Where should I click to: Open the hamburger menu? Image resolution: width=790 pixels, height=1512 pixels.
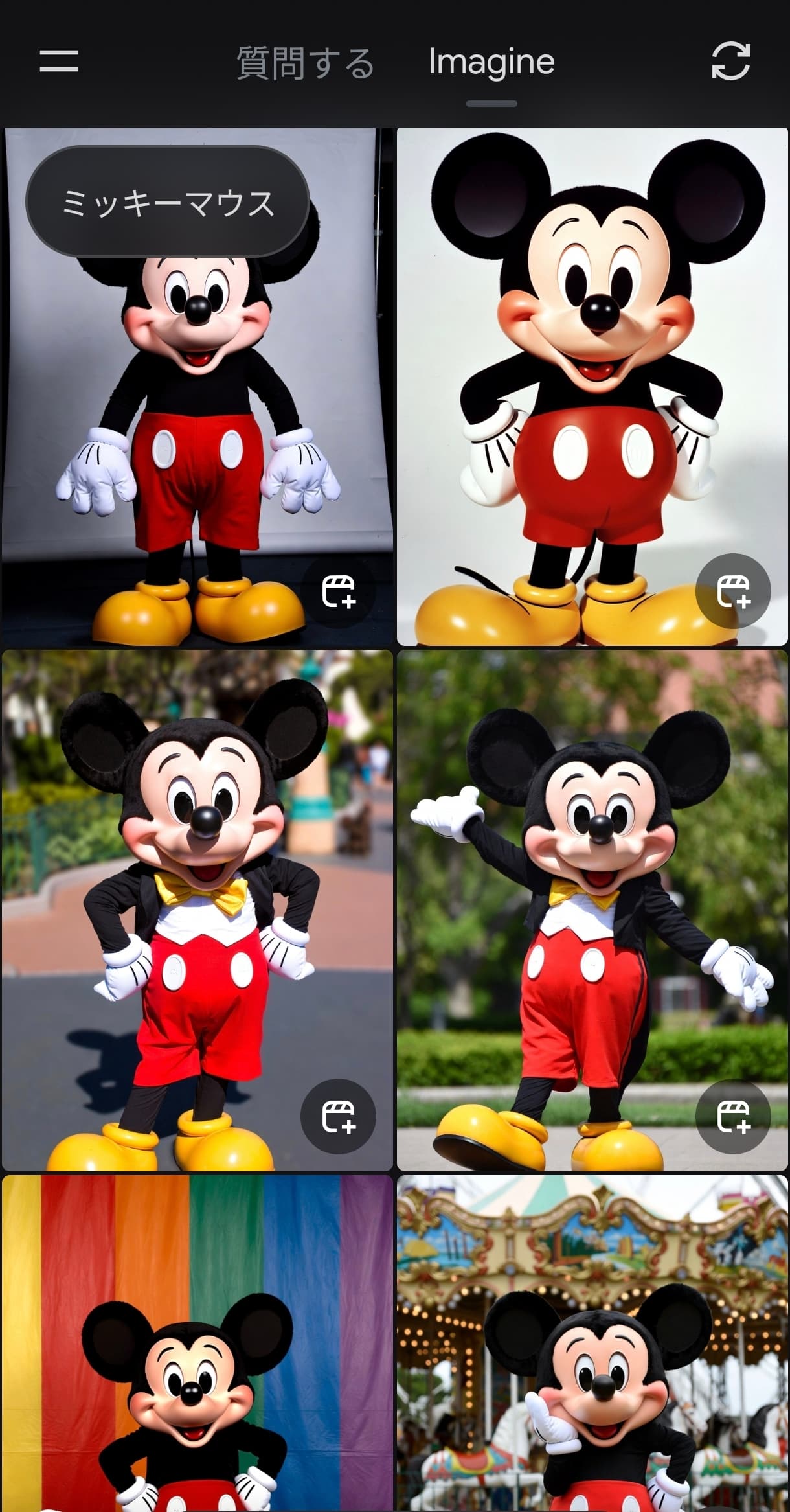(58, 62)
